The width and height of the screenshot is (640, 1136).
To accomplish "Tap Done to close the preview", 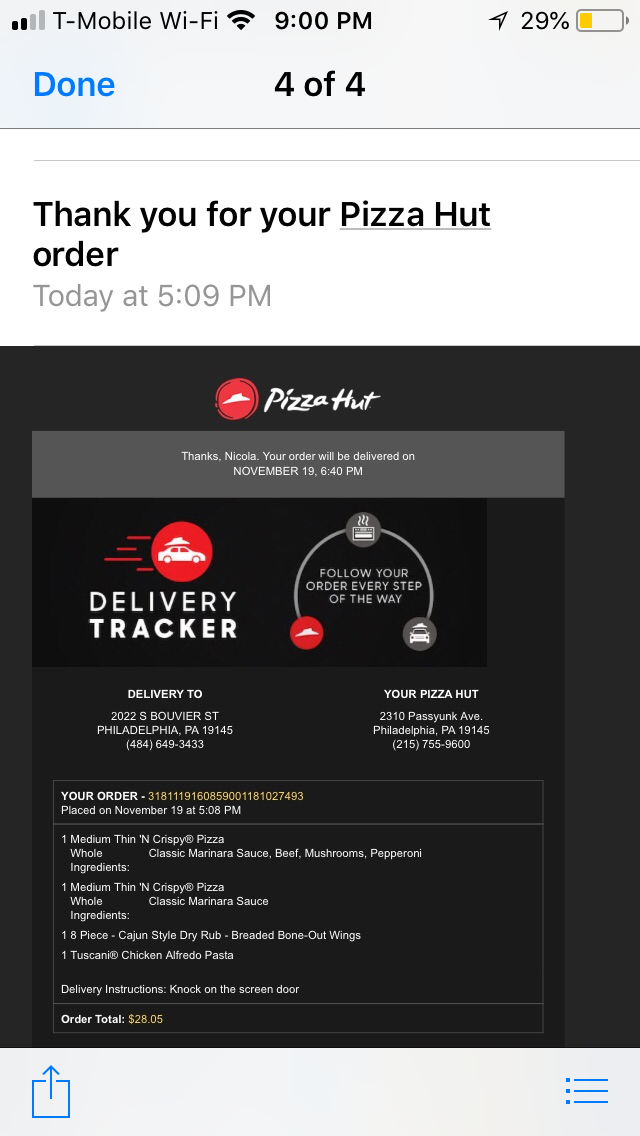I will tap(74, 85).
